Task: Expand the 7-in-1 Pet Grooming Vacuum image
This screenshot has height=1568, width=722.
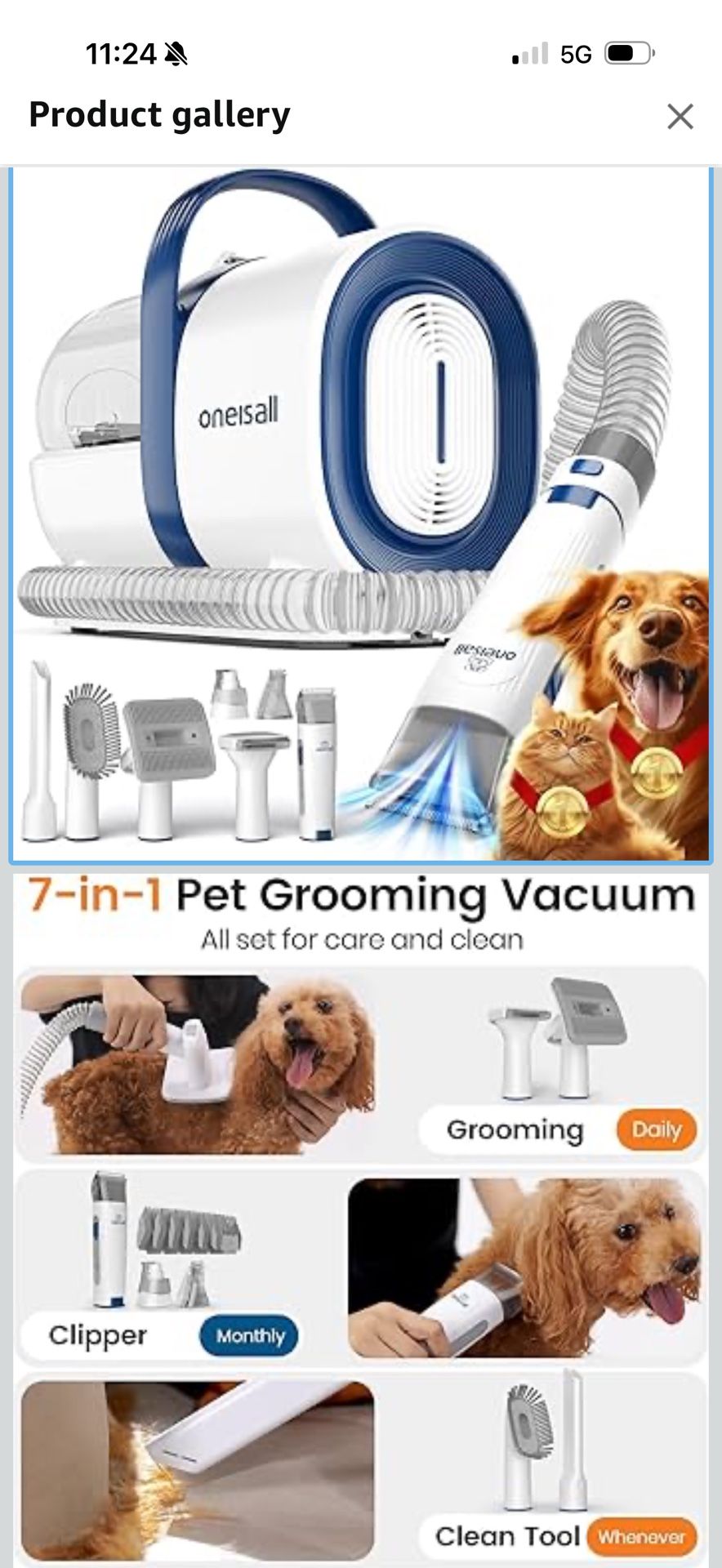Action: pyautogui.click(x=361, y=898)
